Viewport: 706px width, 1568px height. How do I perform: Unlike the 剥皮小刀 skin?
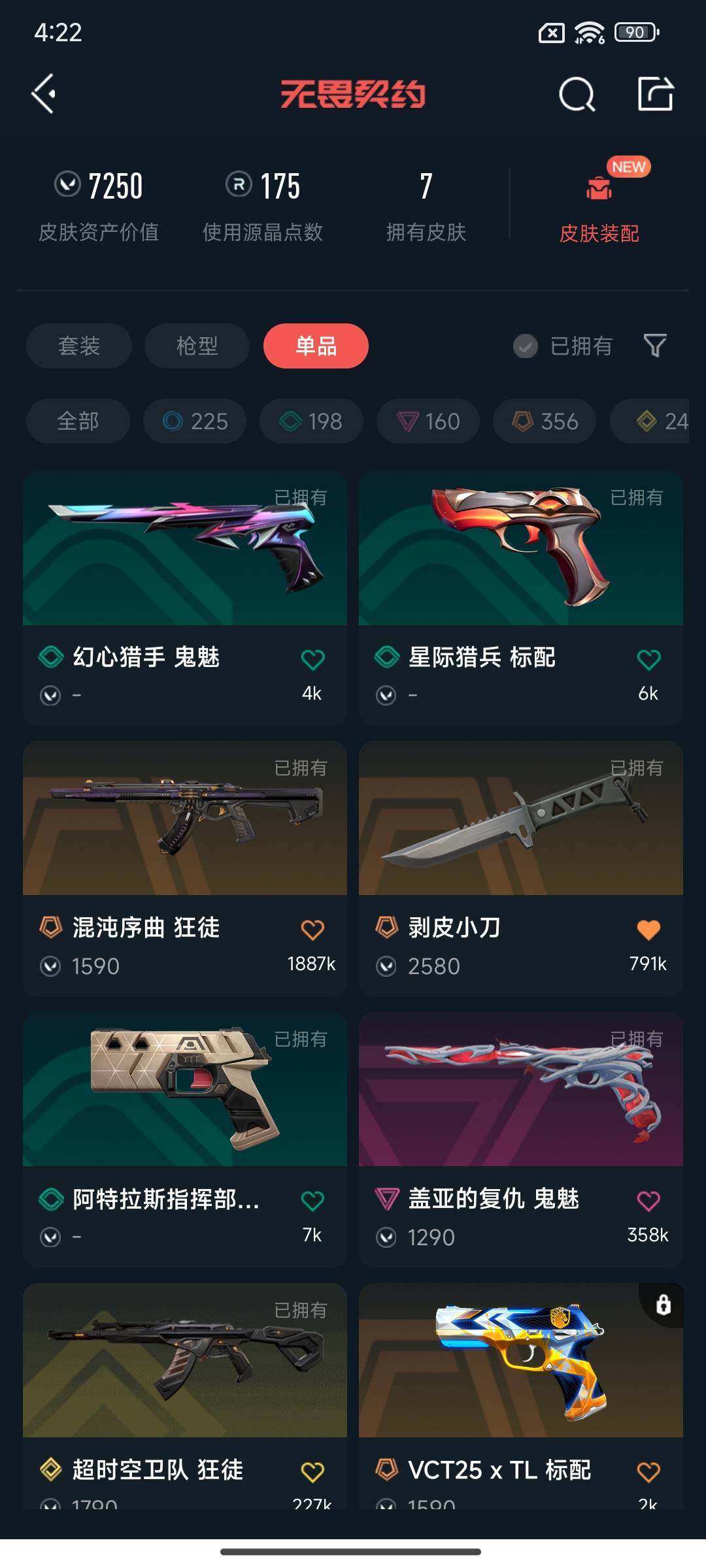tap(648, 930)
